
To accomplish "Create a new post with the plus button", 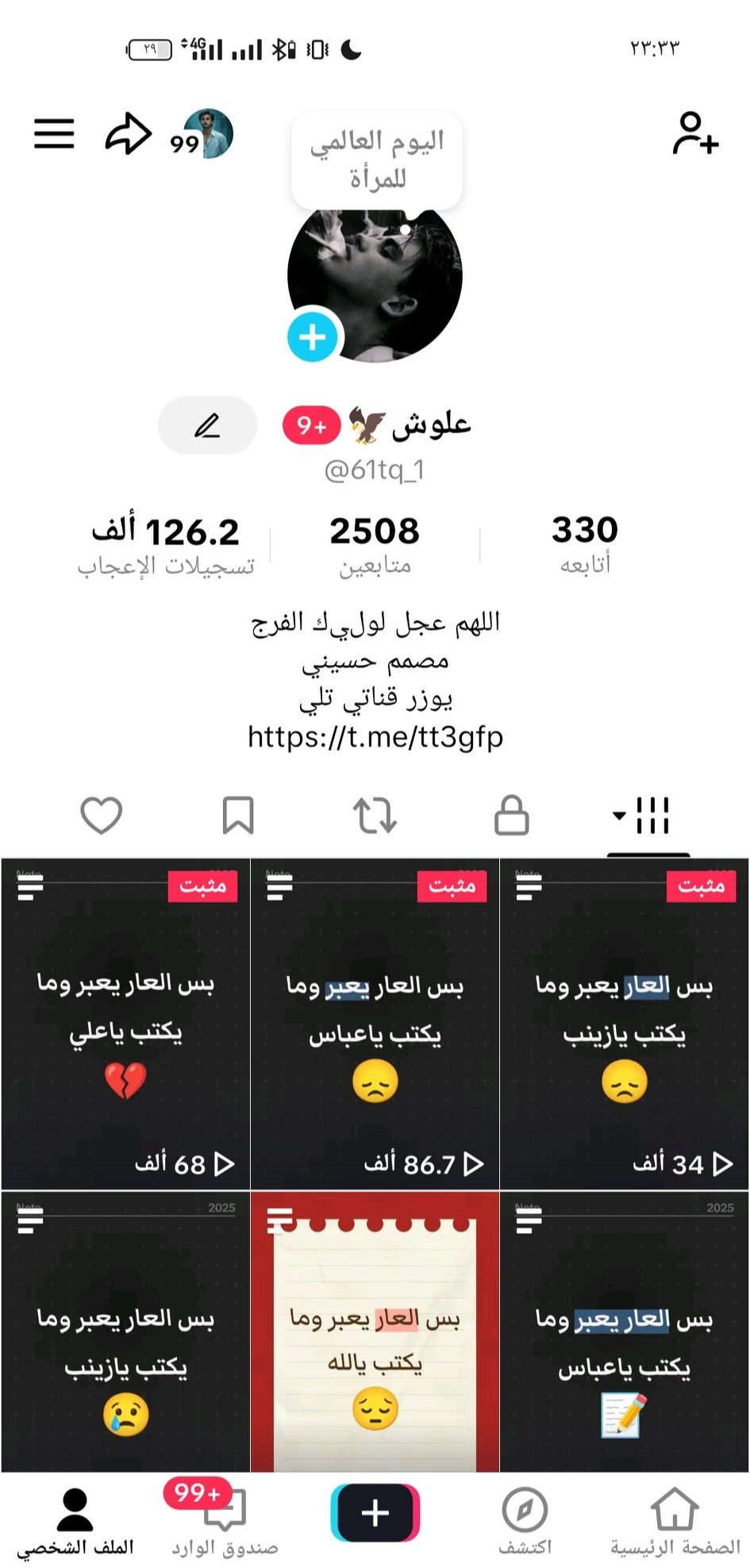I will click(x=375, y=1512).
